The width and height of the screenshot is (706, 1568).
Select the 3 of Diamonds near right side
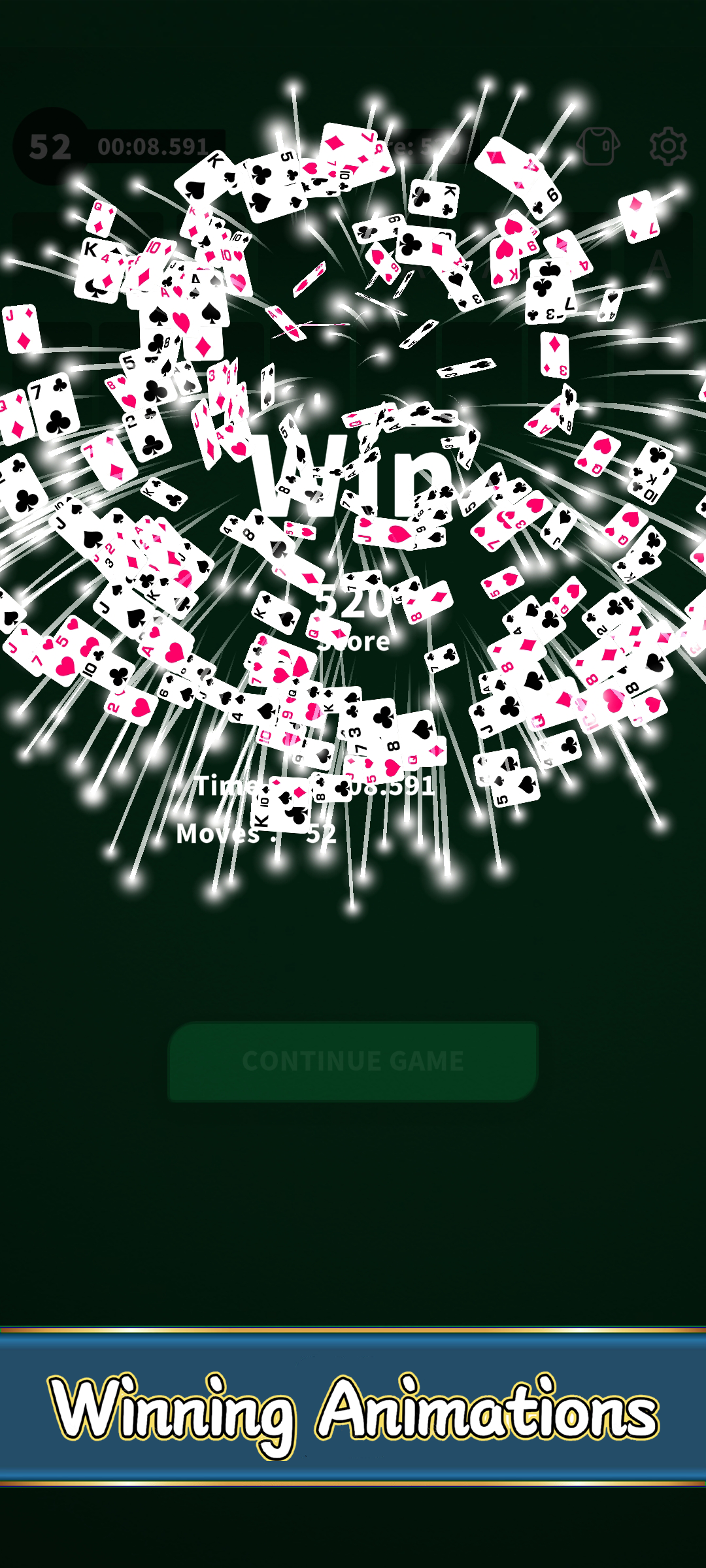[554, 353]
